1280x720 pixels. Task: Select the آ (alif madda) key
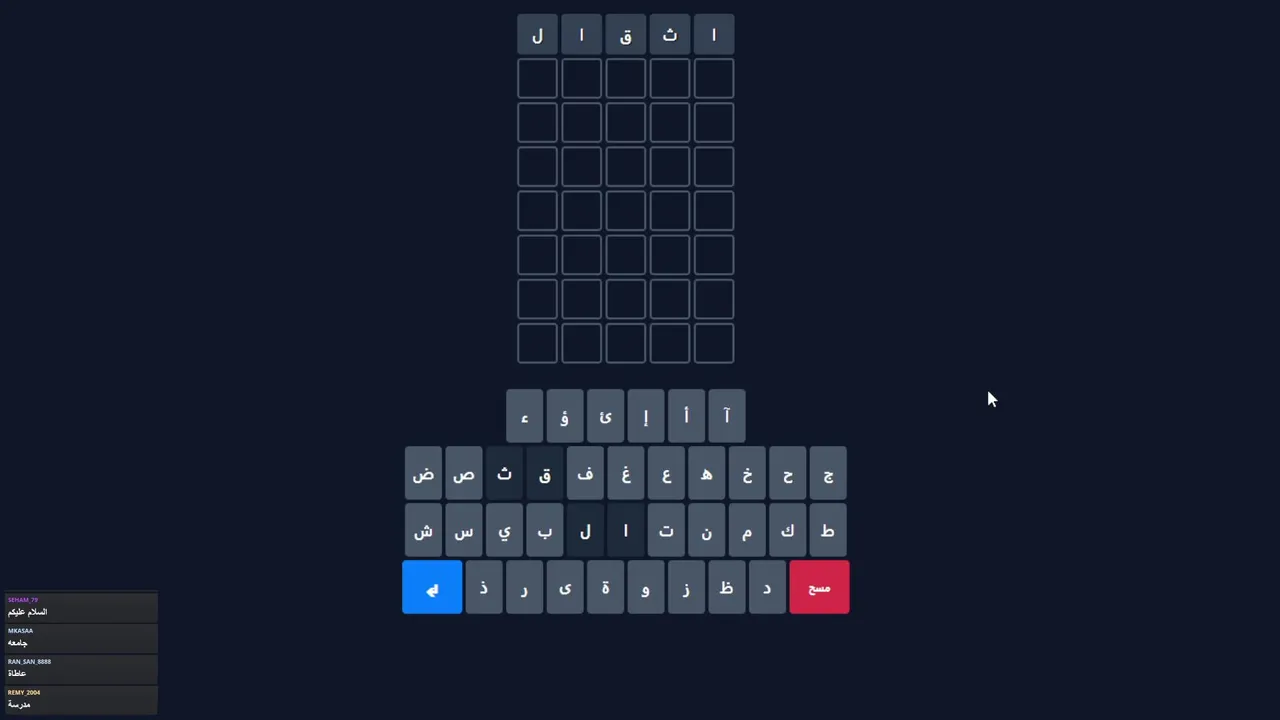727,417
